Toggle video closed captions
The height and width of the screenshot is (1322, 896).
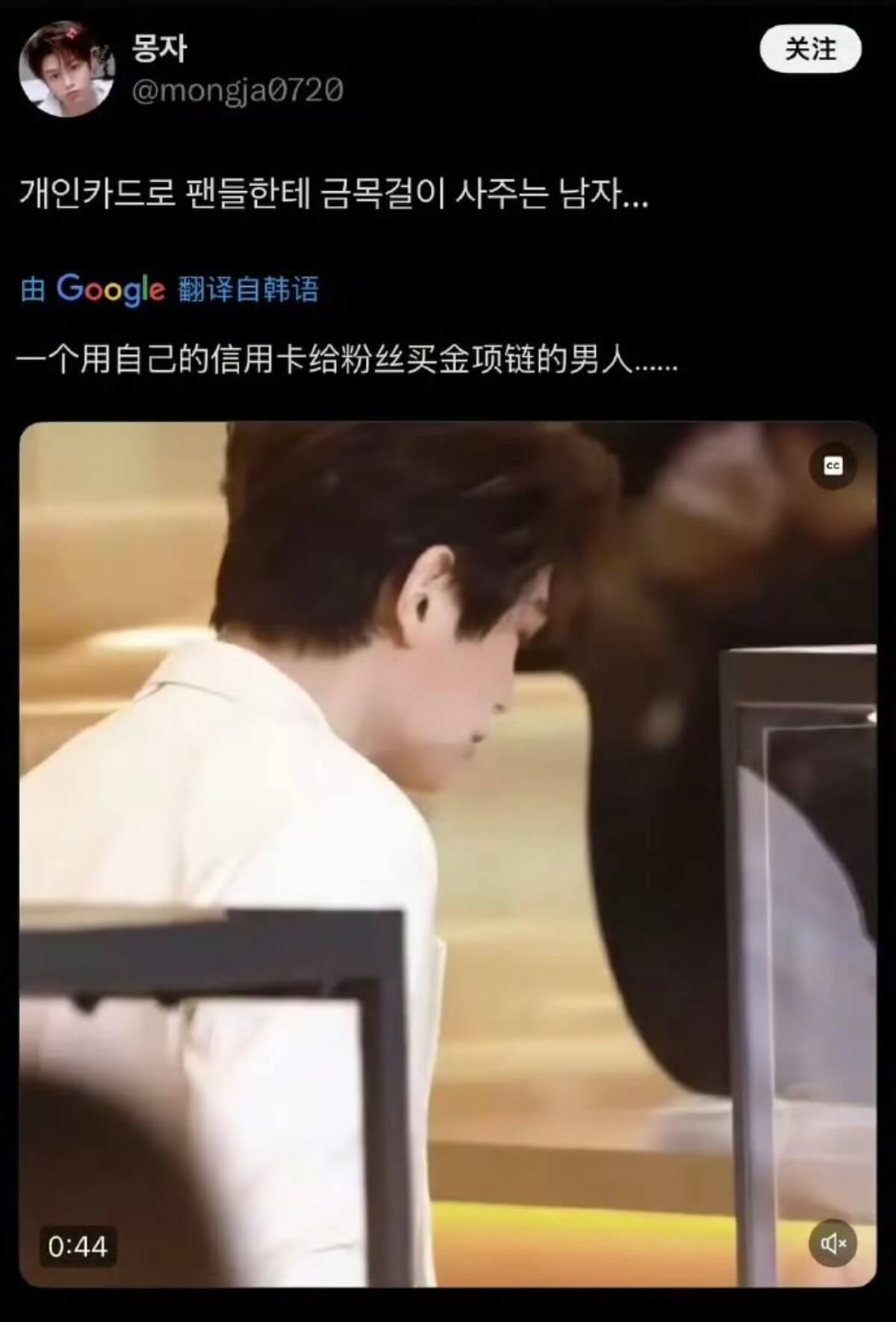point(833,466)
